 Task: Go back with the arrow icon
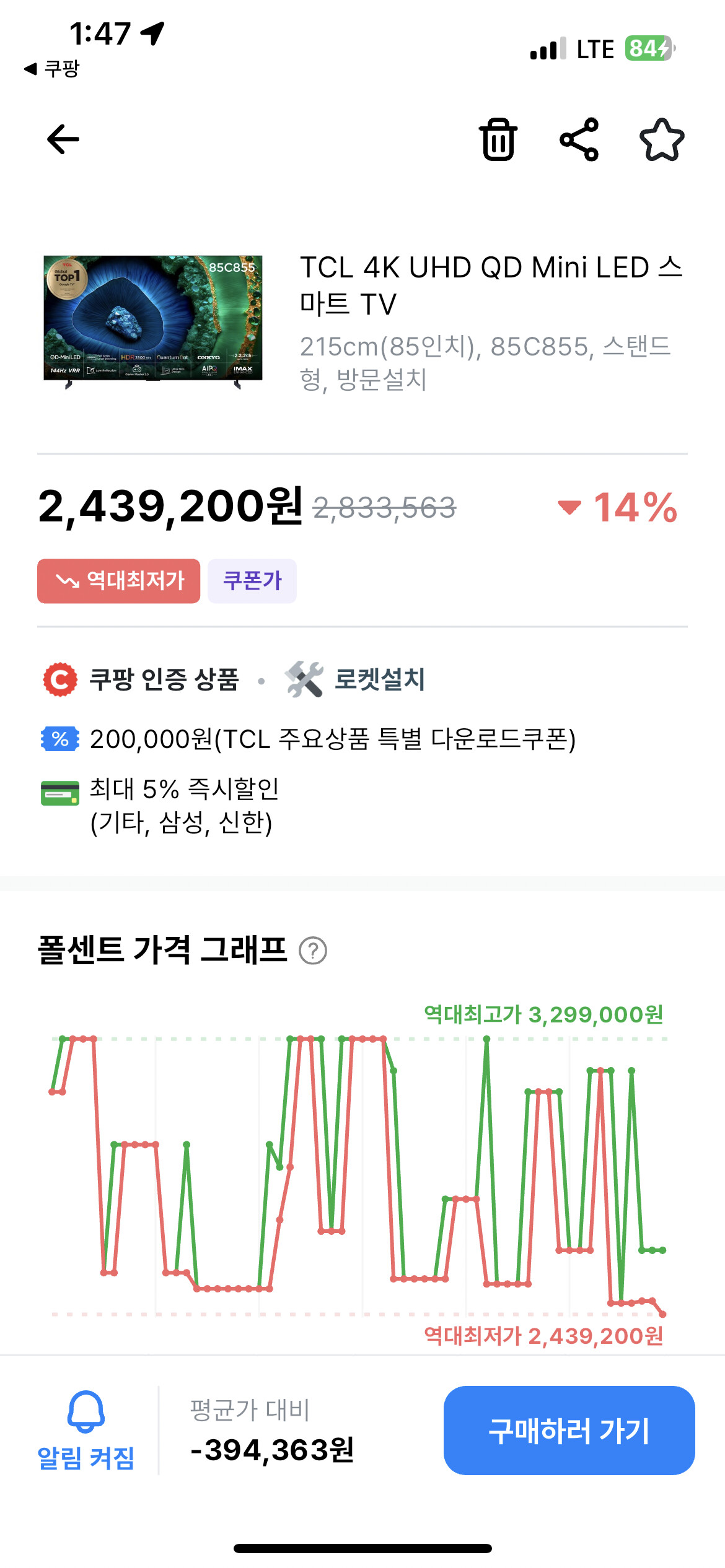(63, 139)
